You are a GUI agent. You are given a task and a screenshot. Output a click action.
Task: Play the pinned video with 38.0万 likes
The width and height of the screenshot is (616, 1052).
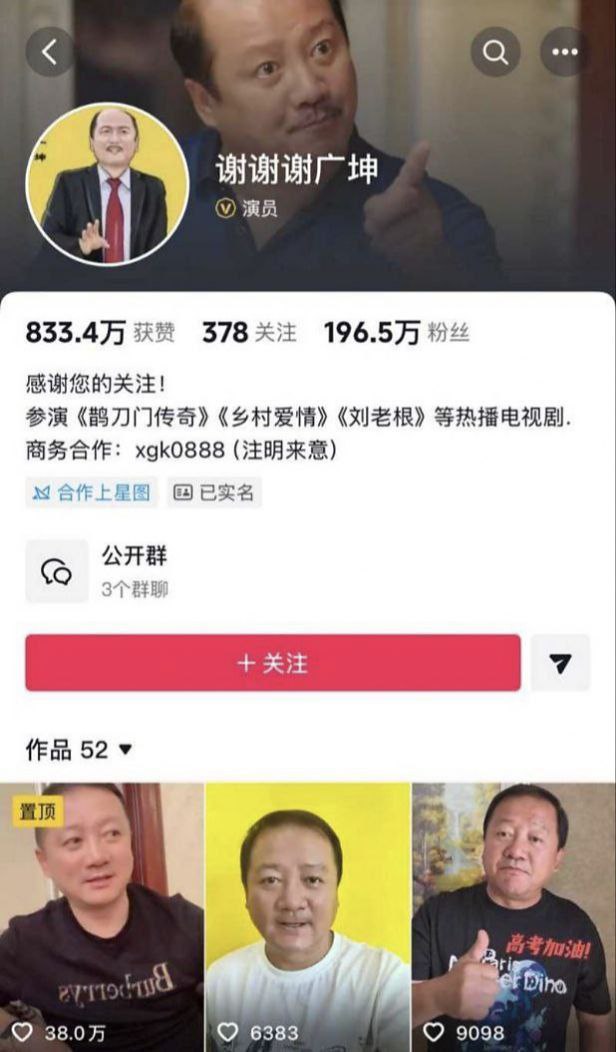point(102,915)
